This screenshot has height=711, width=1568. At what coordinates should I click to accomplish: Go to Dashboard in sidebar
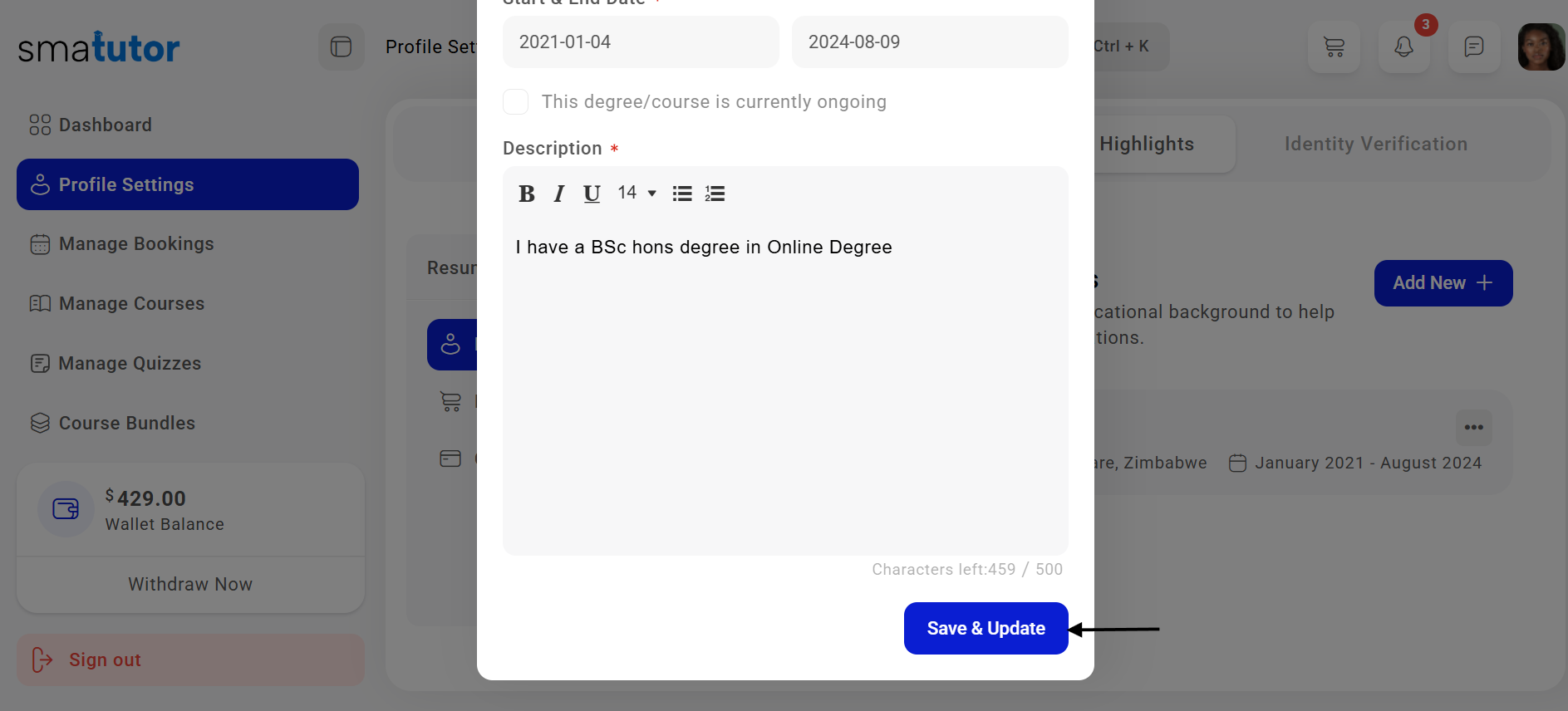pyautogui.click(x=106, y=125)
